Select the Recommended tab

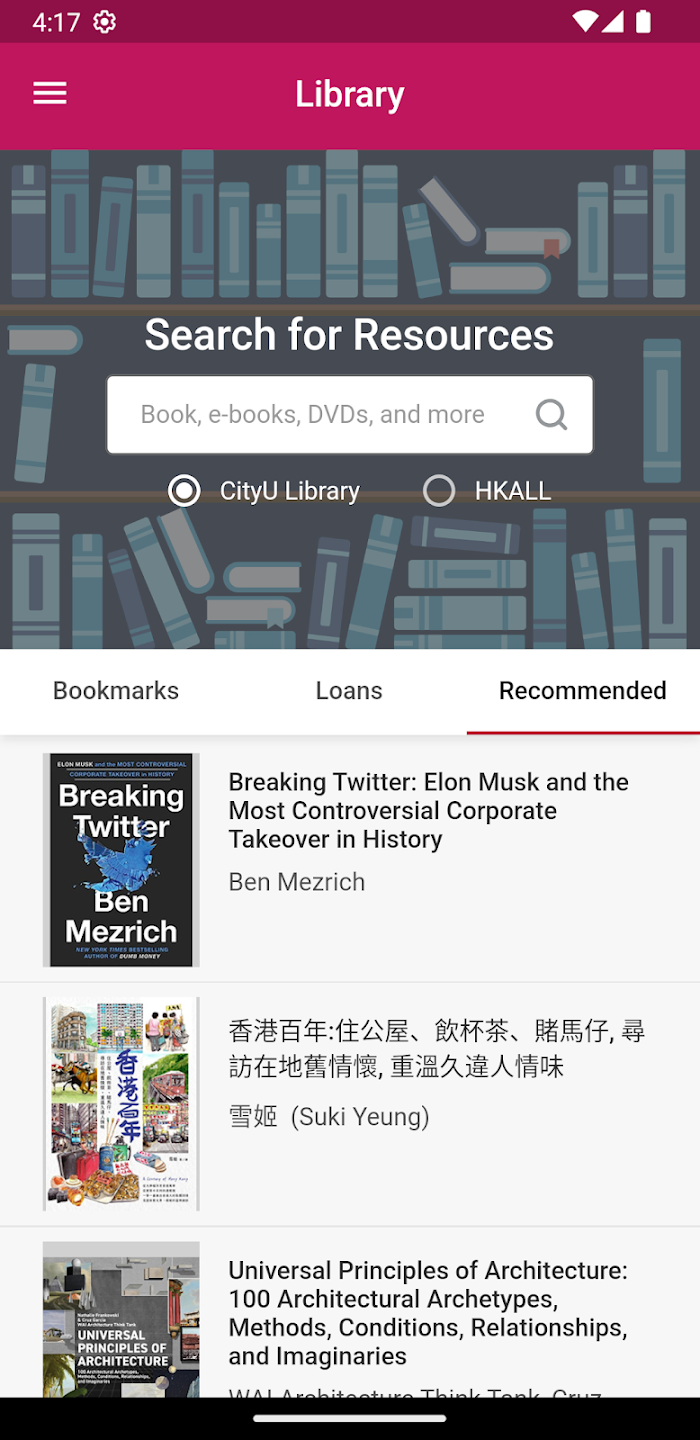[x=583, y=691]
